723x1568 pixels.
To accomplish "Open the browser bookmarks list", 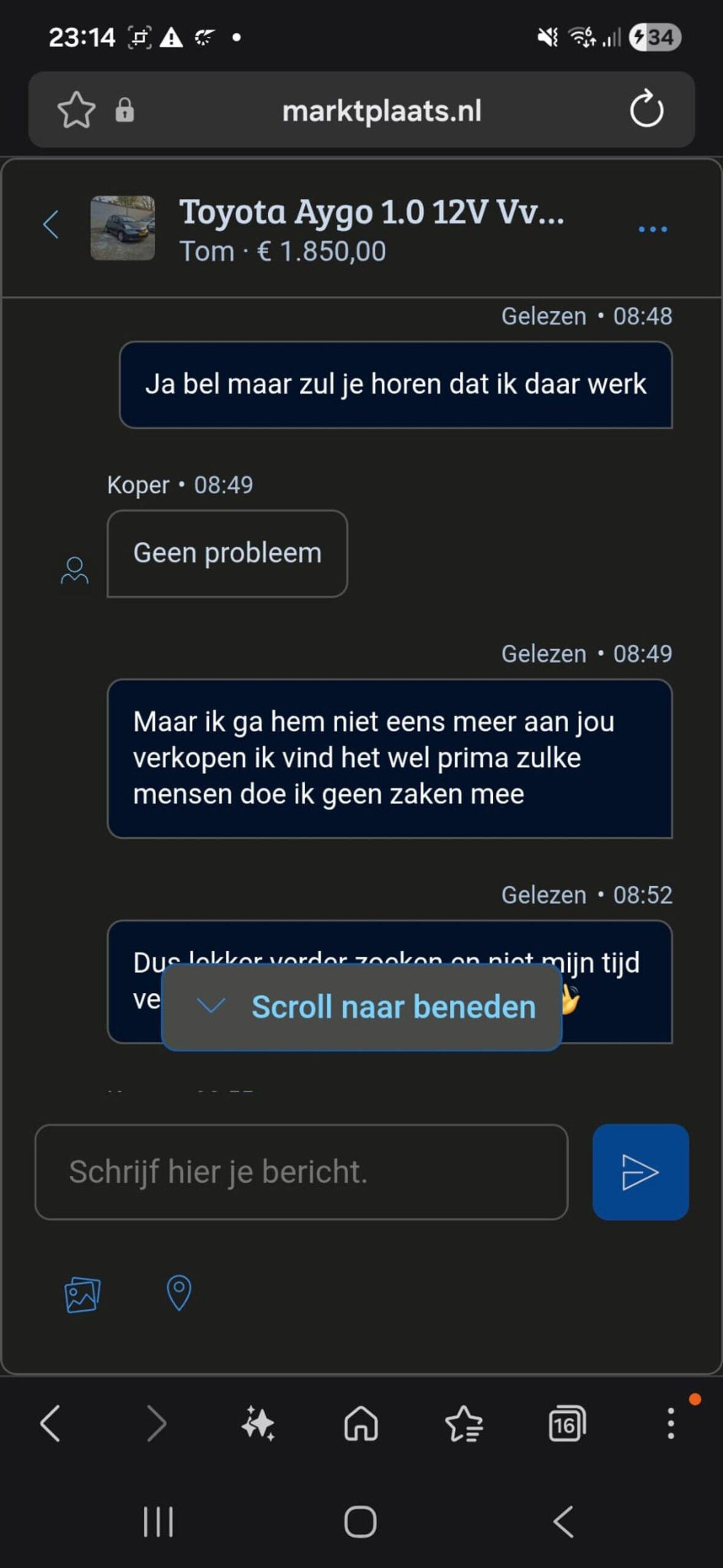I will click(463, 1423).
